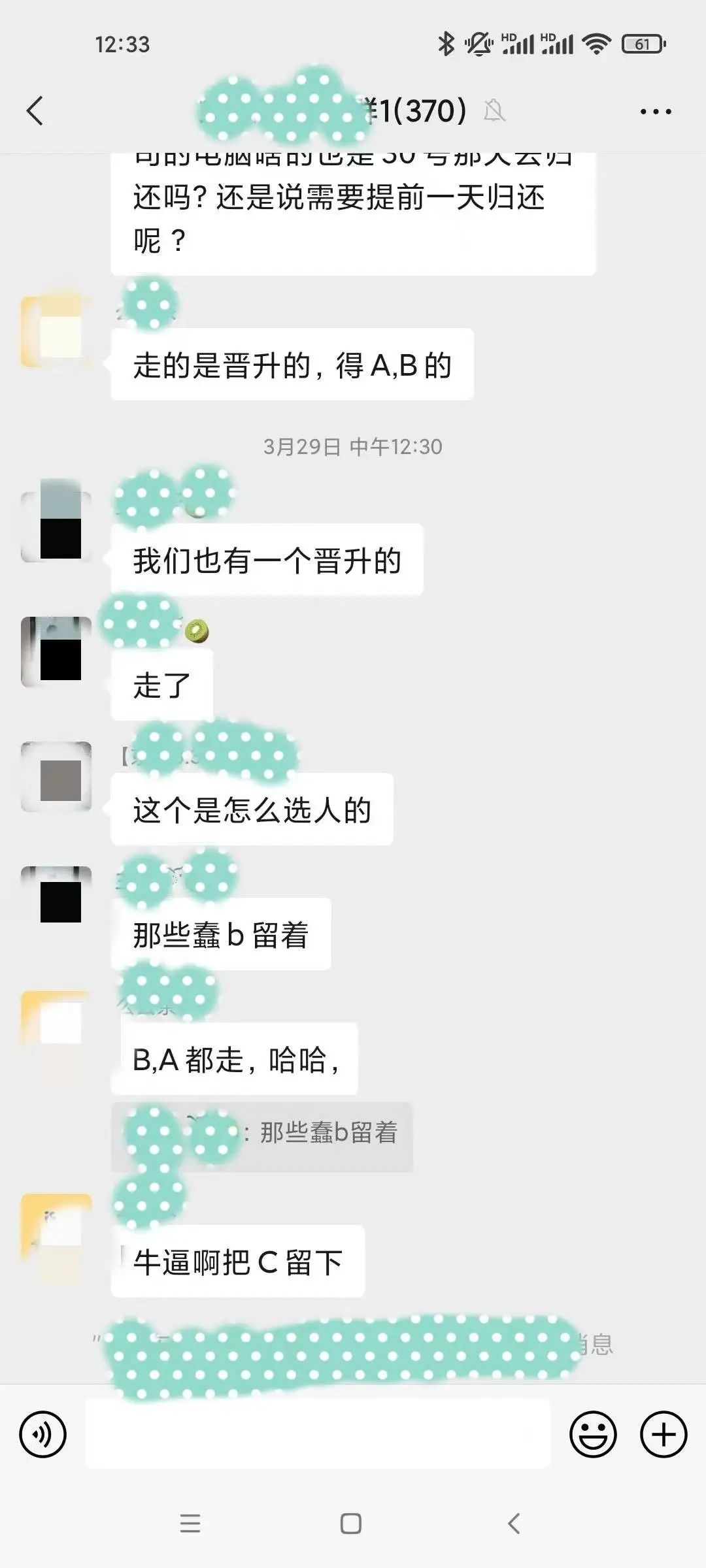Open the plus attachments menu
Screen dimensions: 706x1568
coord(664,1434)
